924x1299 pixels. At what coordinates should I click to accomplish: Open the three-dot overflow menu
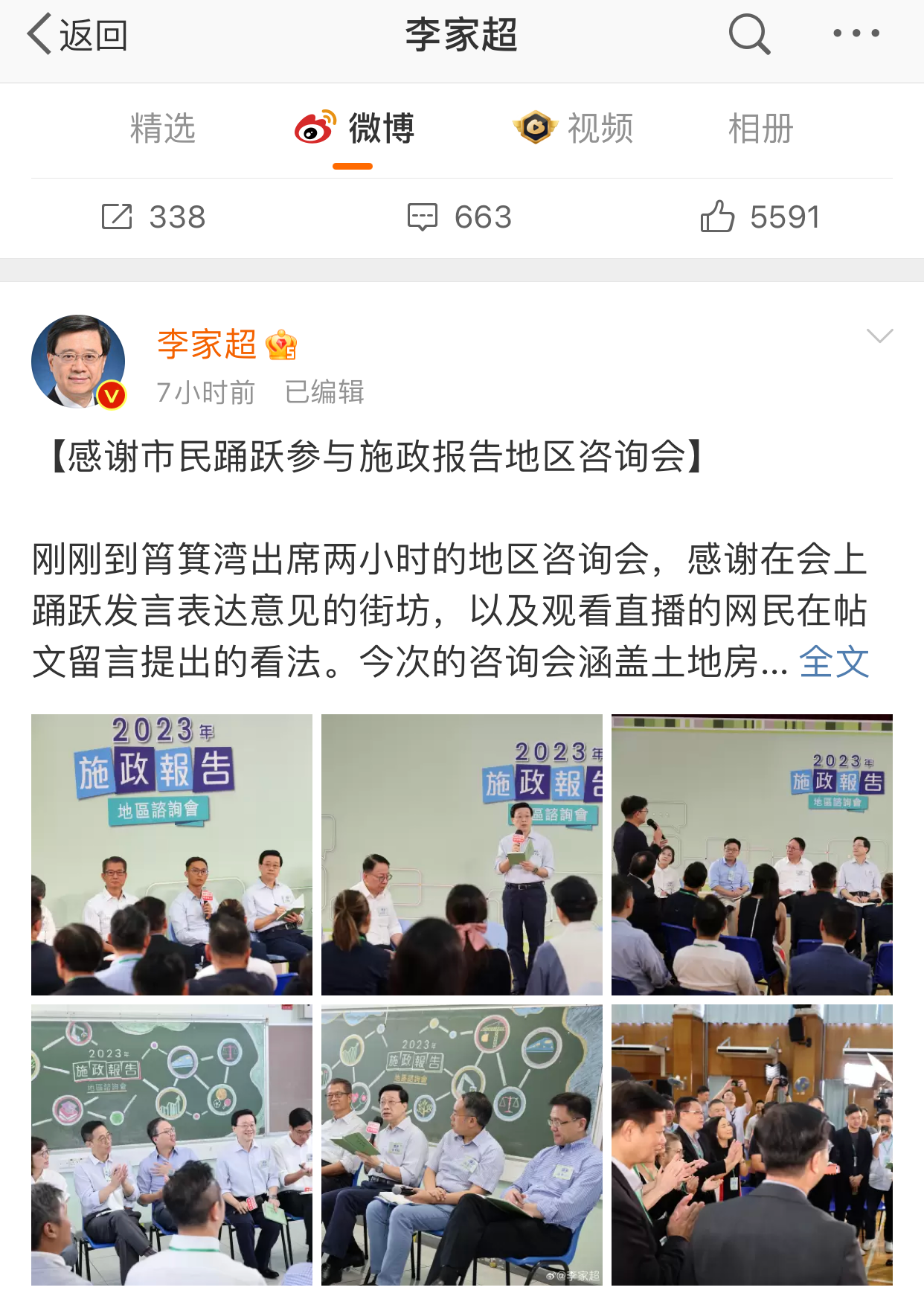click(856, 33)
